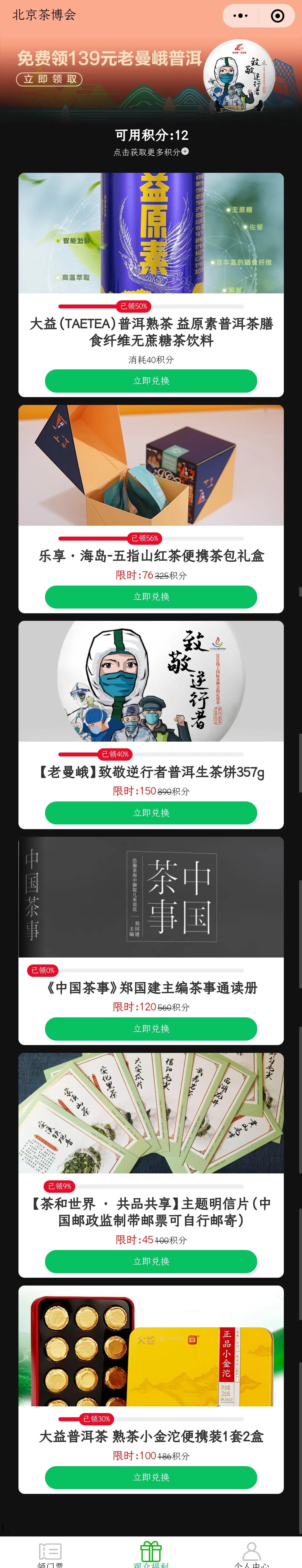Tap 立即领取 on the free Pu'er banner

[x=49, y=79]
